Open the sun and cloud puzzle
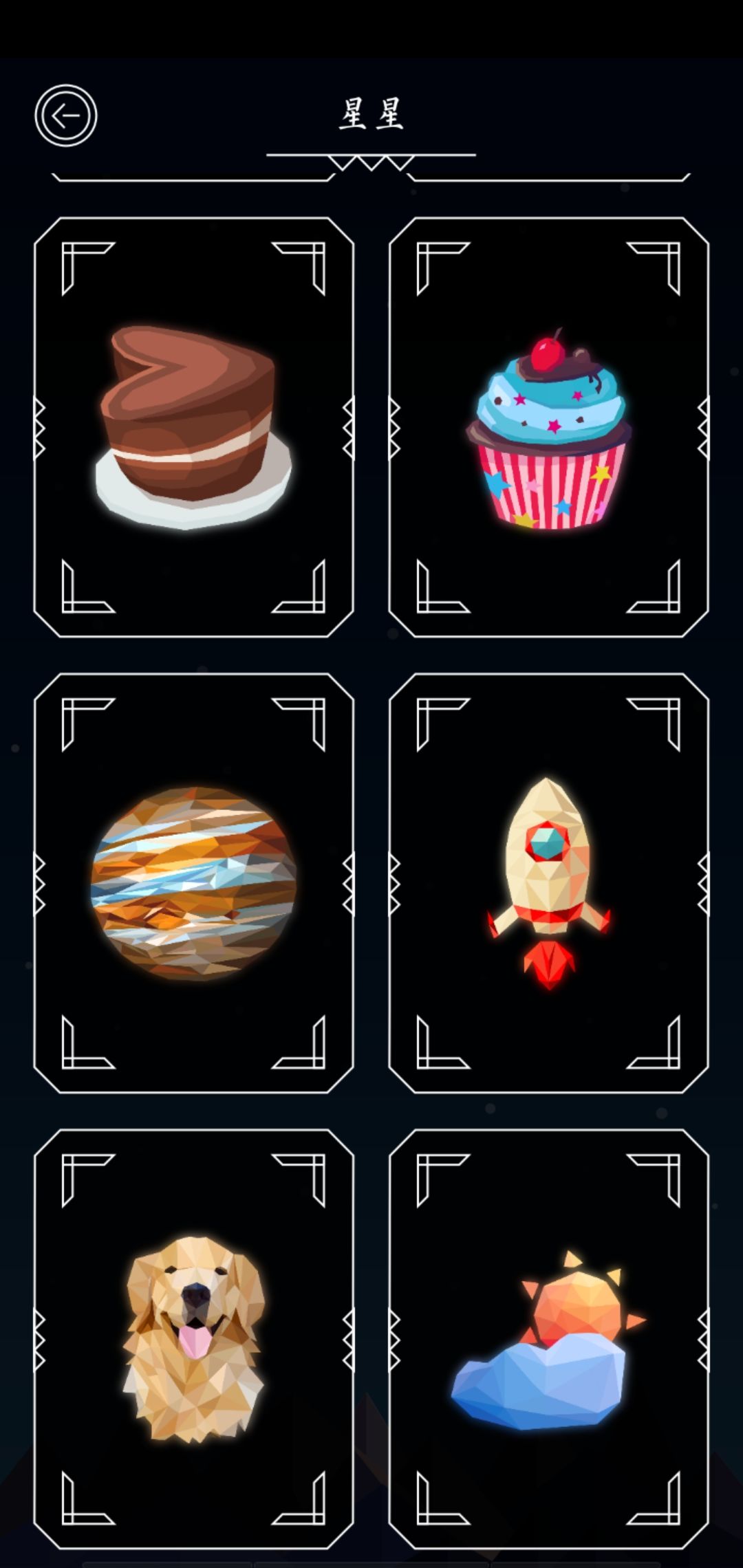Screen dimensions: 743x1568 tap(550, 1341)
